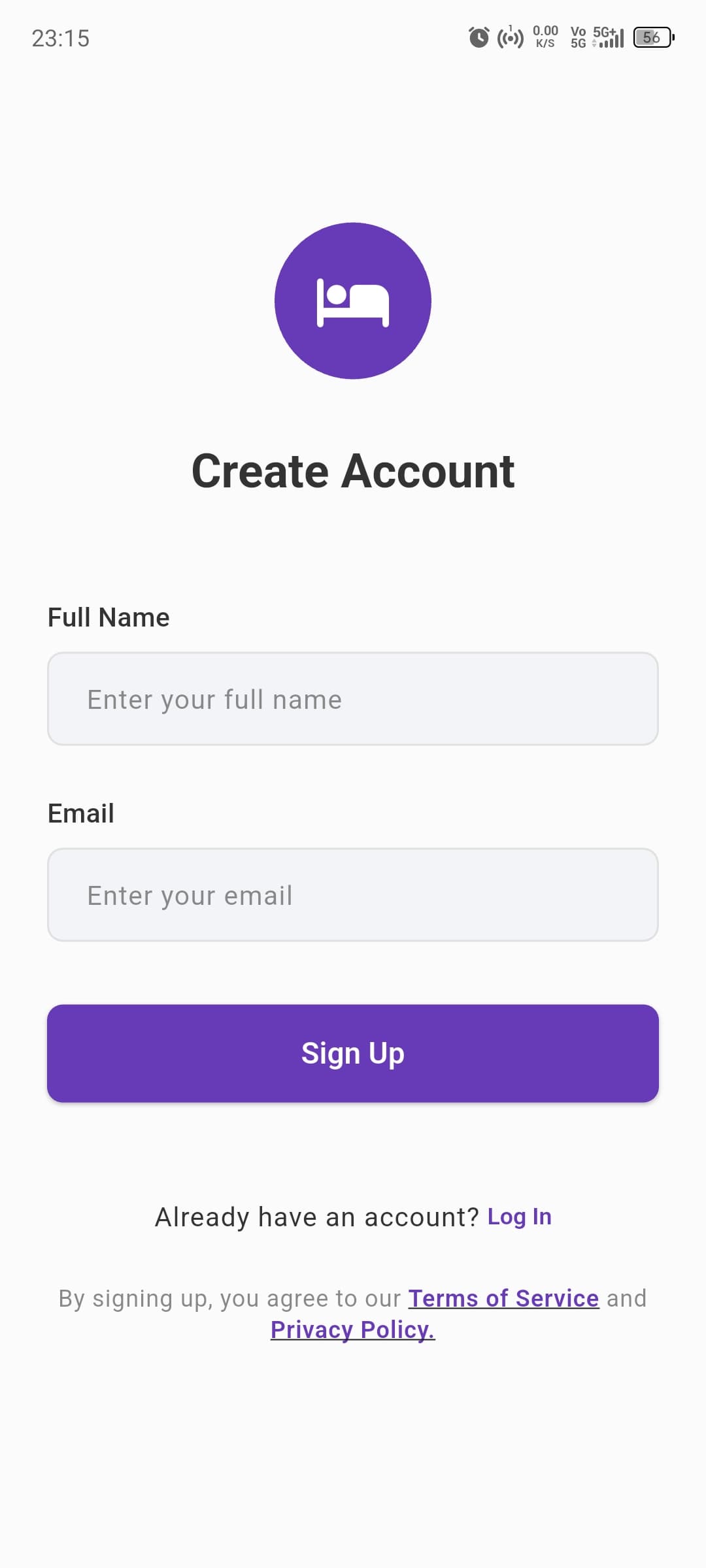Image resolution: width=706 pixels, height=1568 pixels.
Task: Open the Terms of Service link
Action: coord(503,1298)
